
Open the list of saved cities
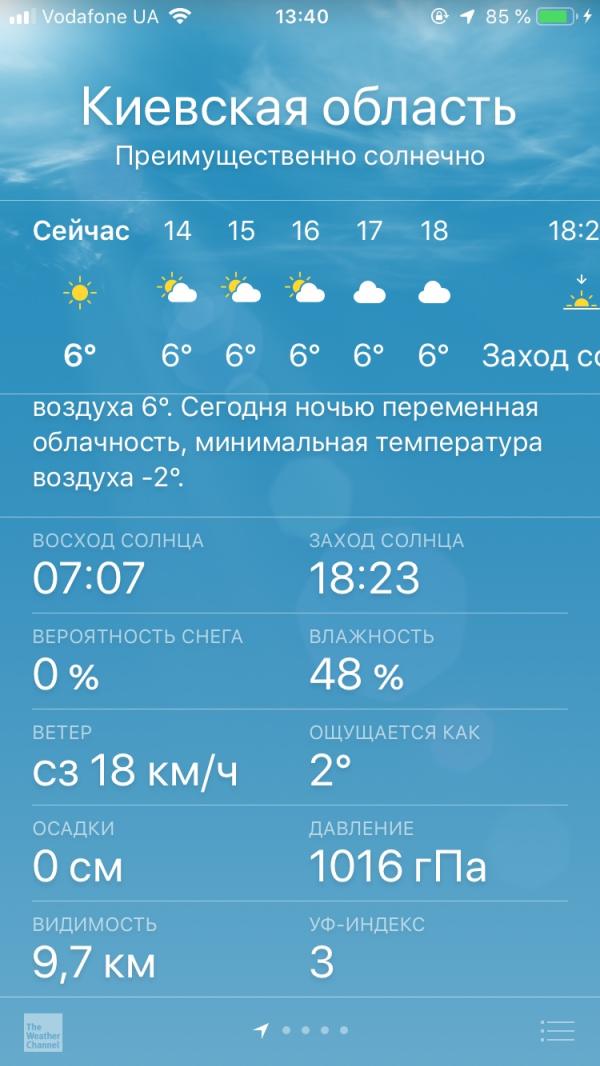click(x=557, y=1031)
